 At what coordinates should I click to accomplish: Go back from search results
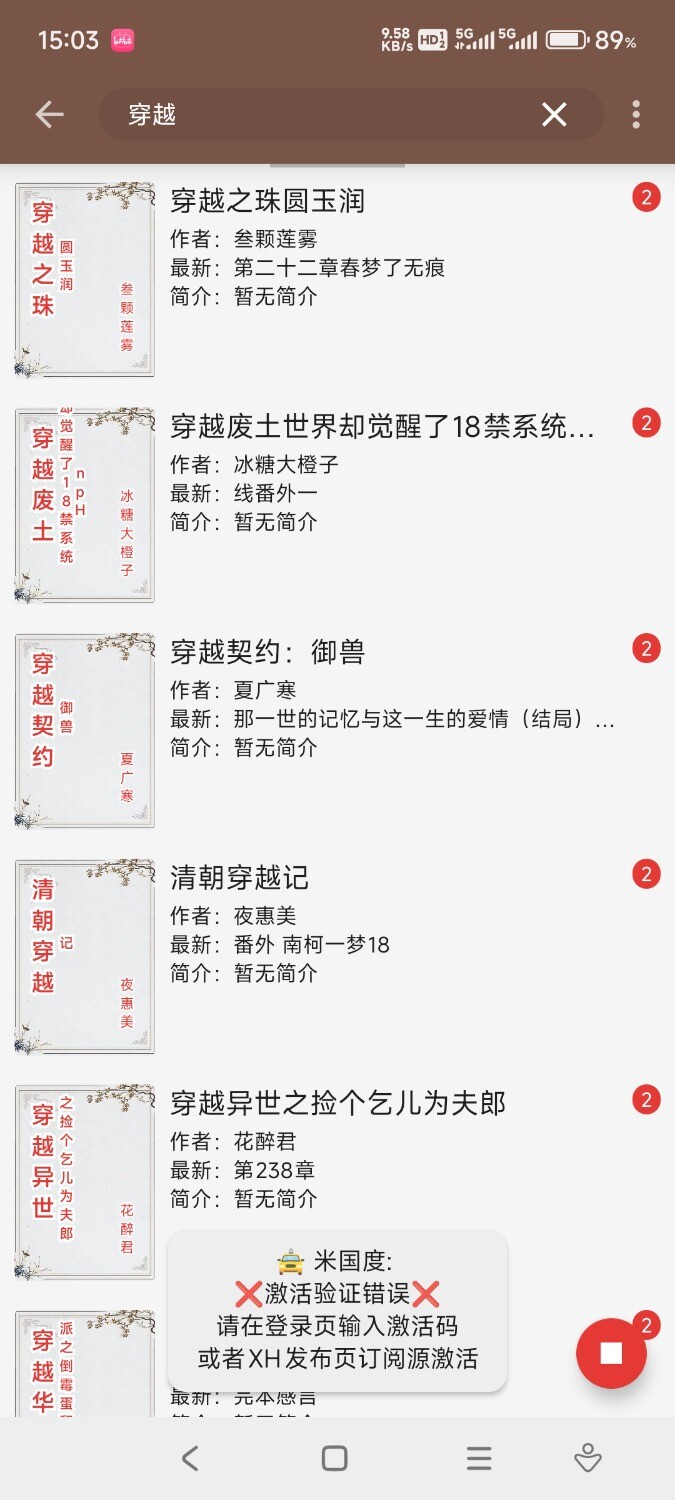tap(49, 115)
